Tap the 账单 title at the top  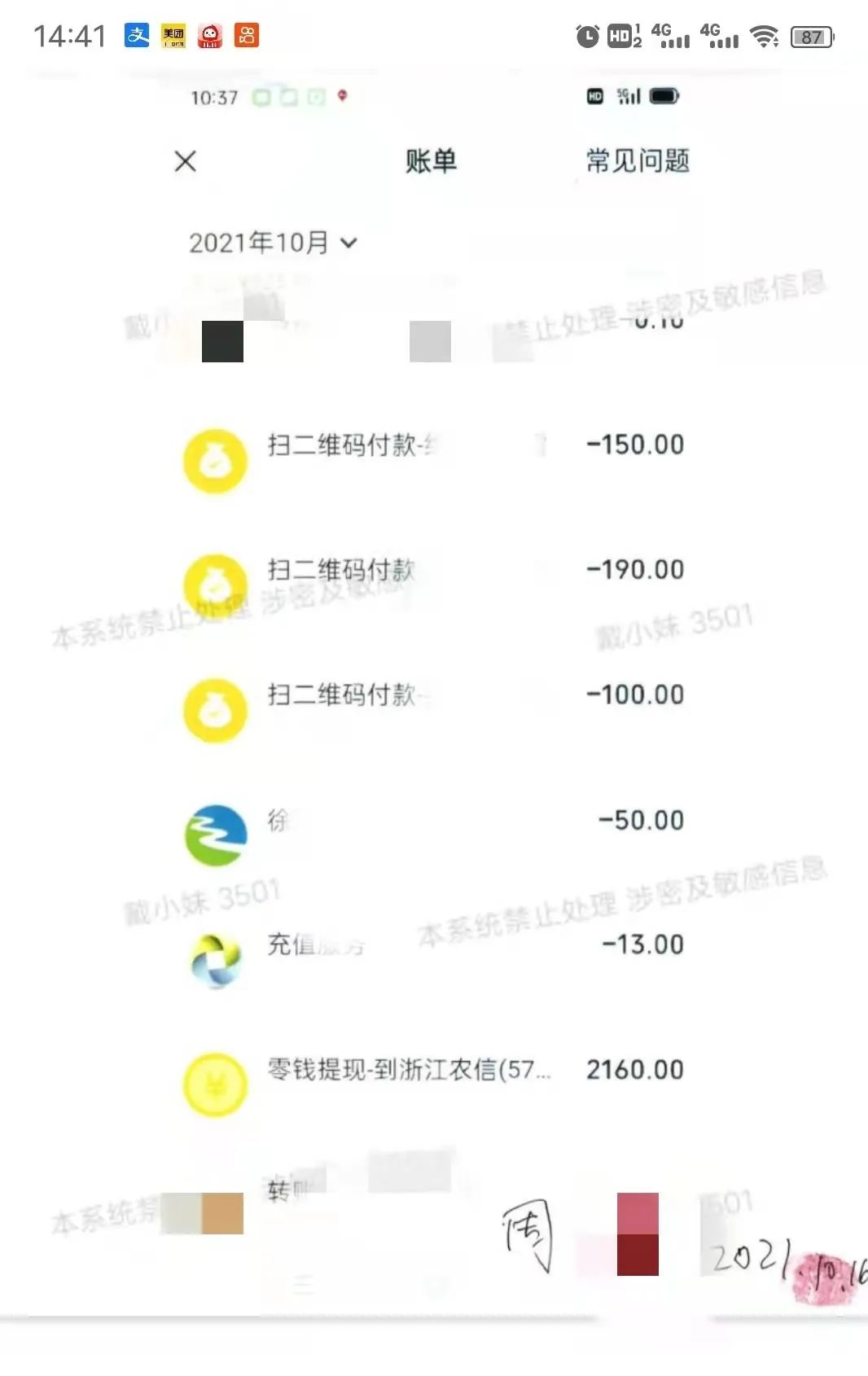coord(432,162)
